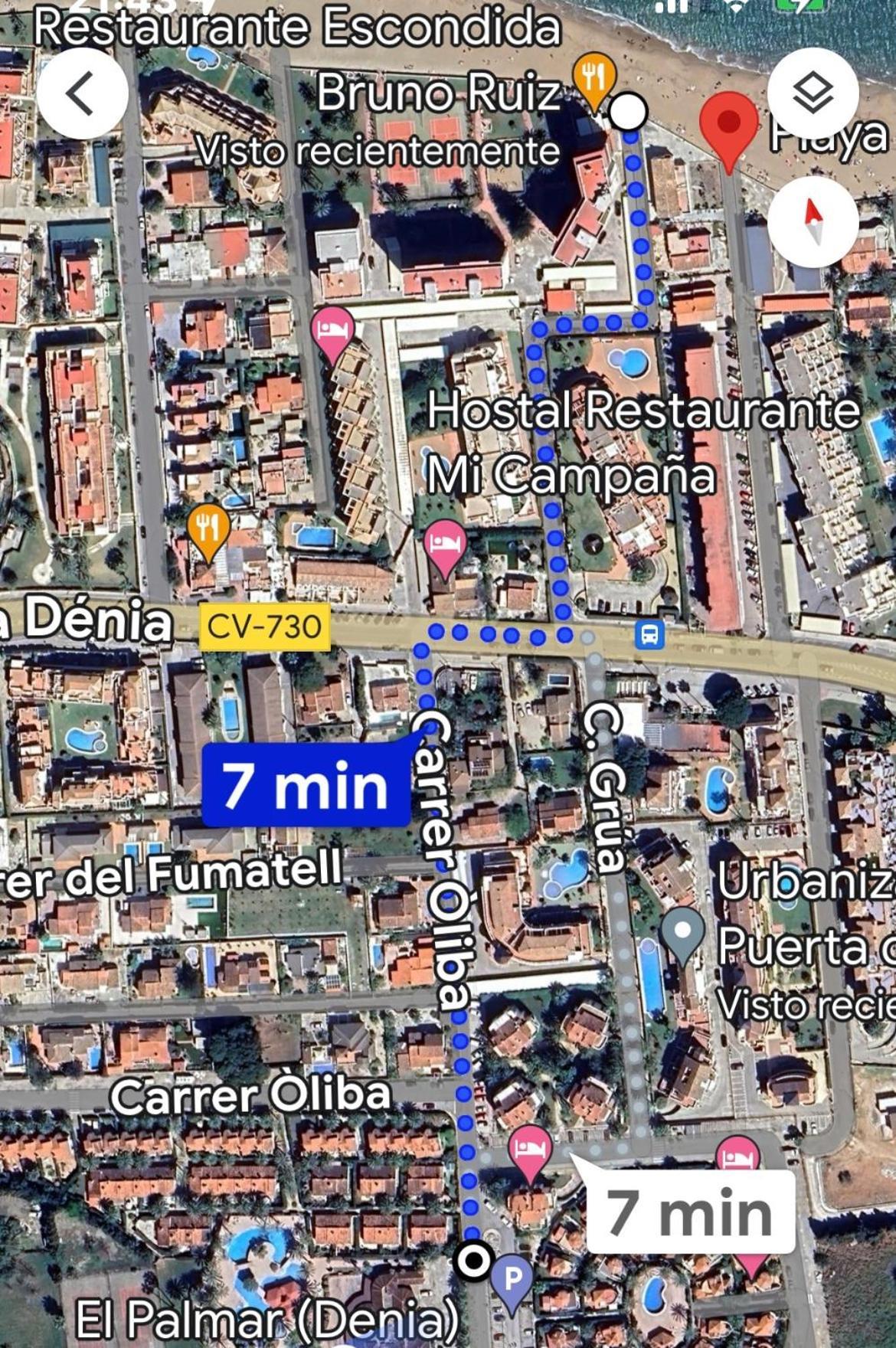Viewport: 896px width, 1348px height.
Task: Tap the bus stop icon on CV-730
Action: pyautogui.click(x=649, y=634)
